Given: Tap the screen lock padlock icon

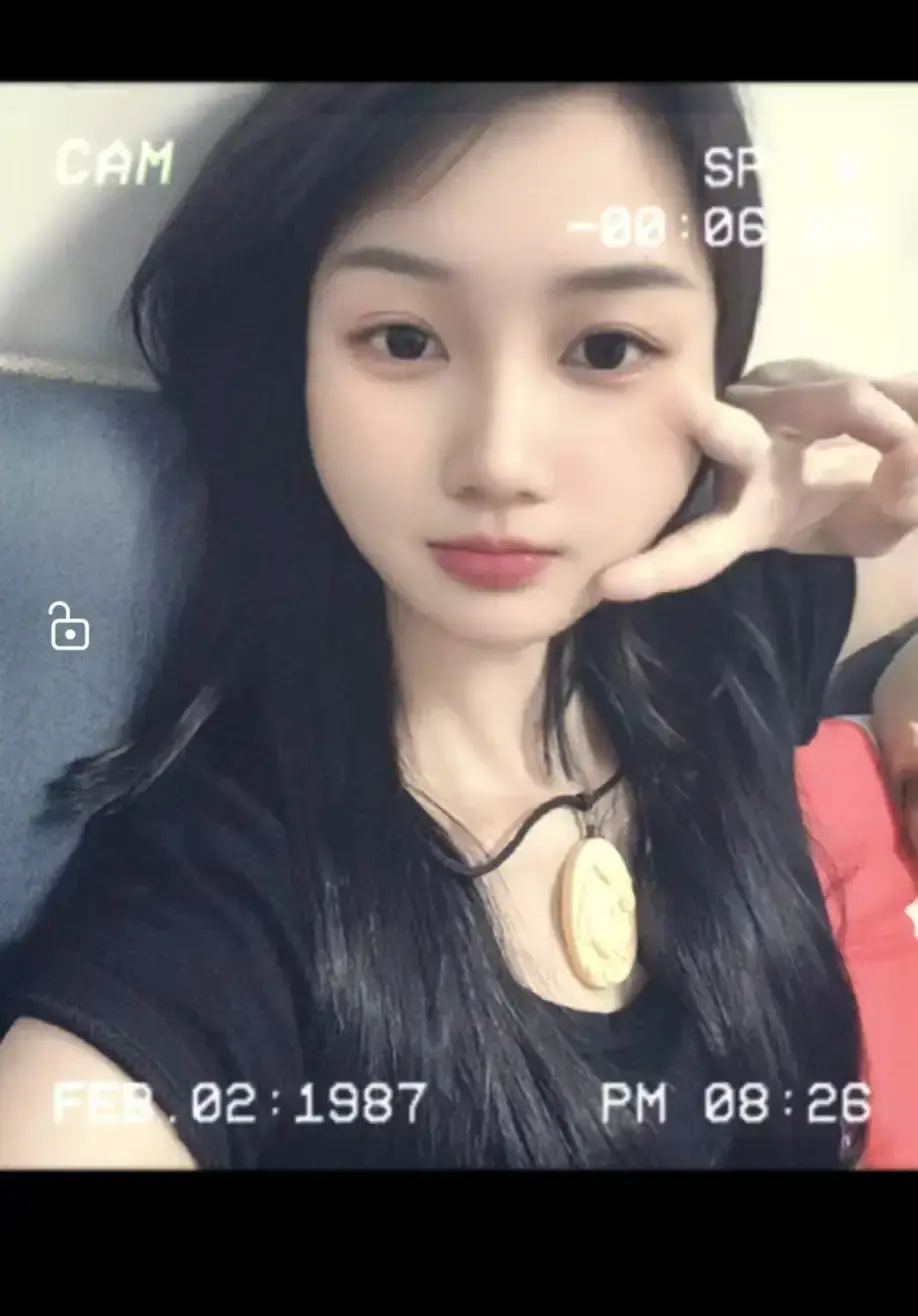Looking at the screenshot, I should pyautogui.click(x=69, y=627).
